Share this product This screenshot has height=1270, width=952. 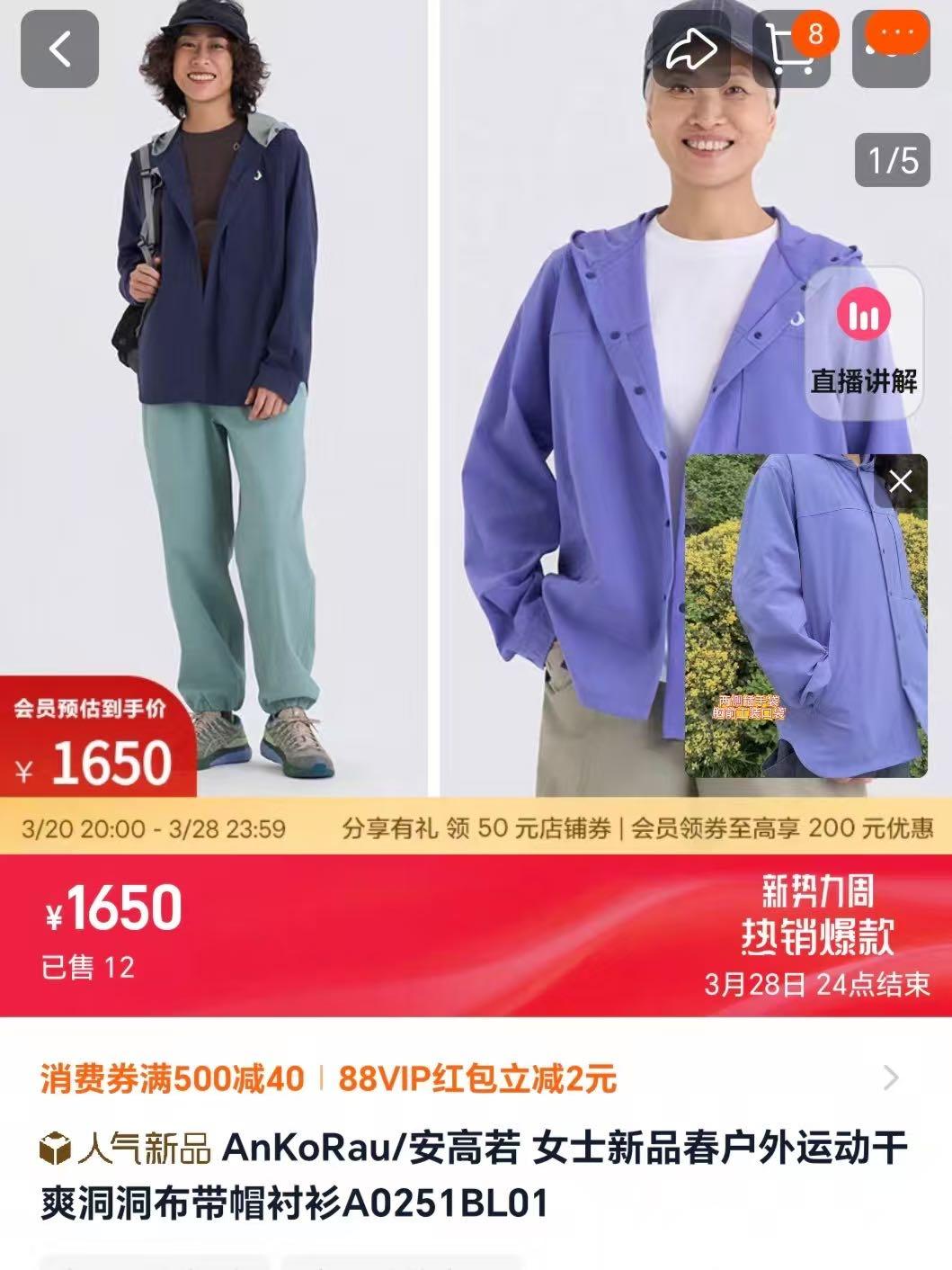point(691,49)
